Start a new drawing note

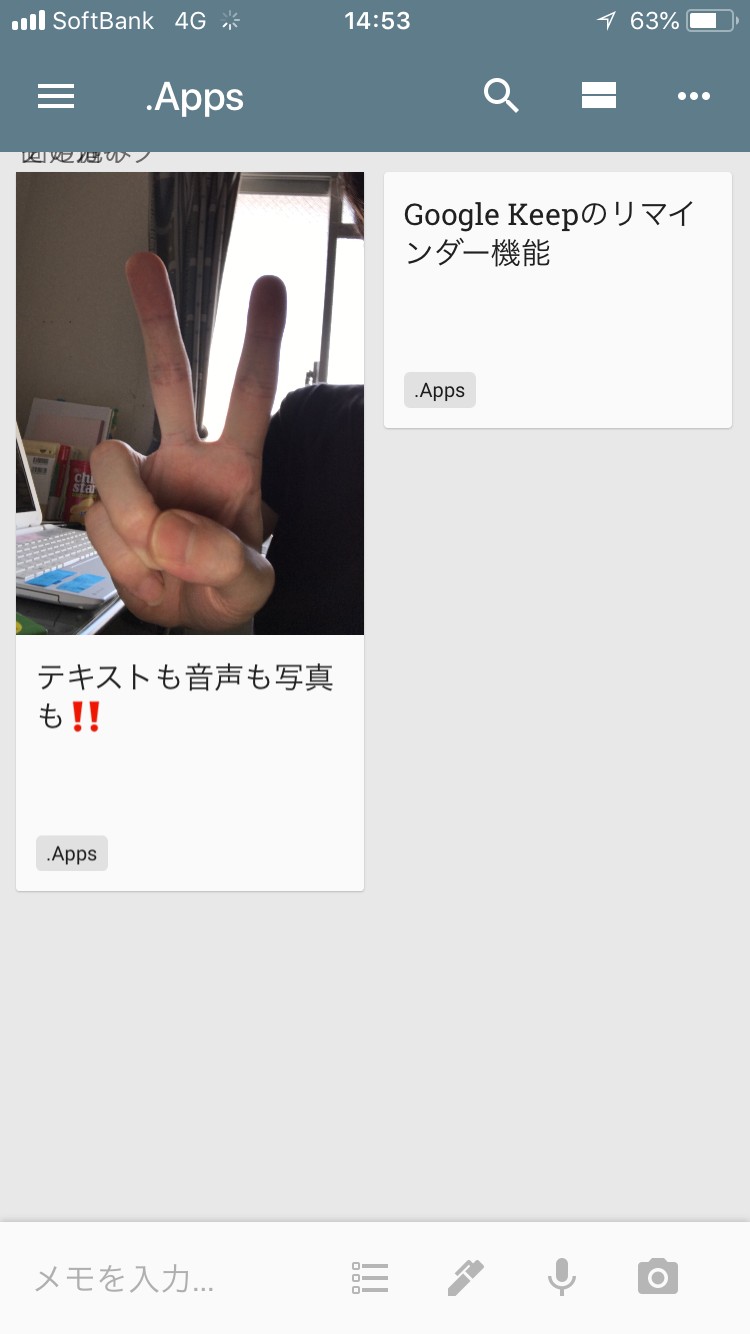click(465, 1277)
